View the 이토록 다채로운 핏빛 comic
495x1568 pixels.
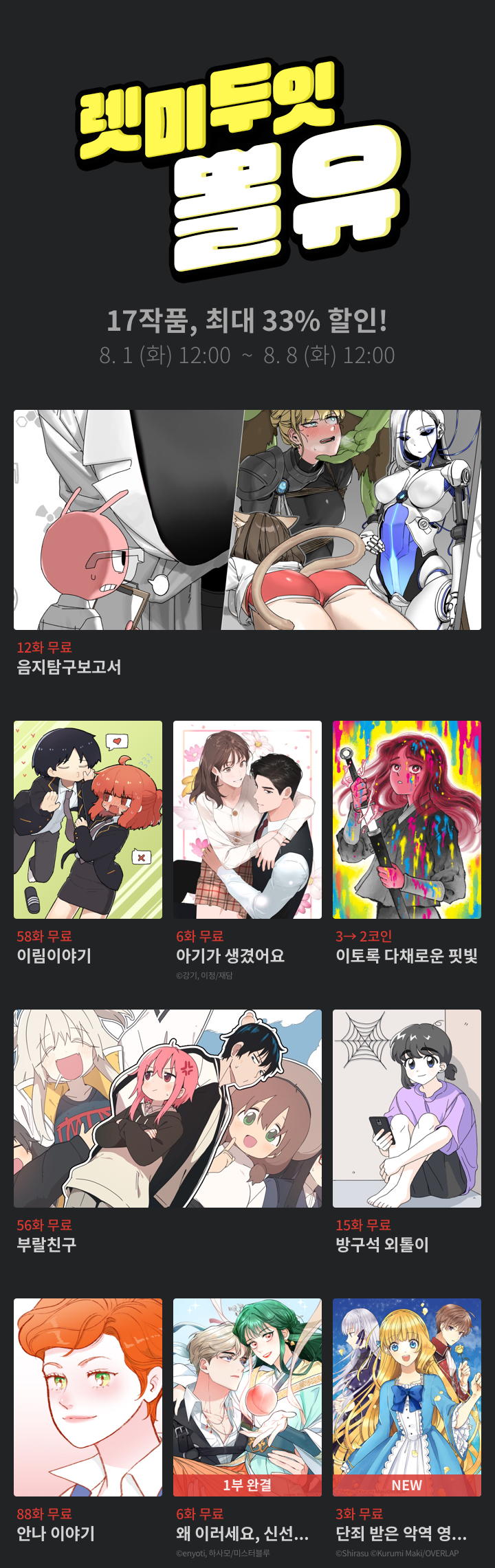tap(407, 820)
